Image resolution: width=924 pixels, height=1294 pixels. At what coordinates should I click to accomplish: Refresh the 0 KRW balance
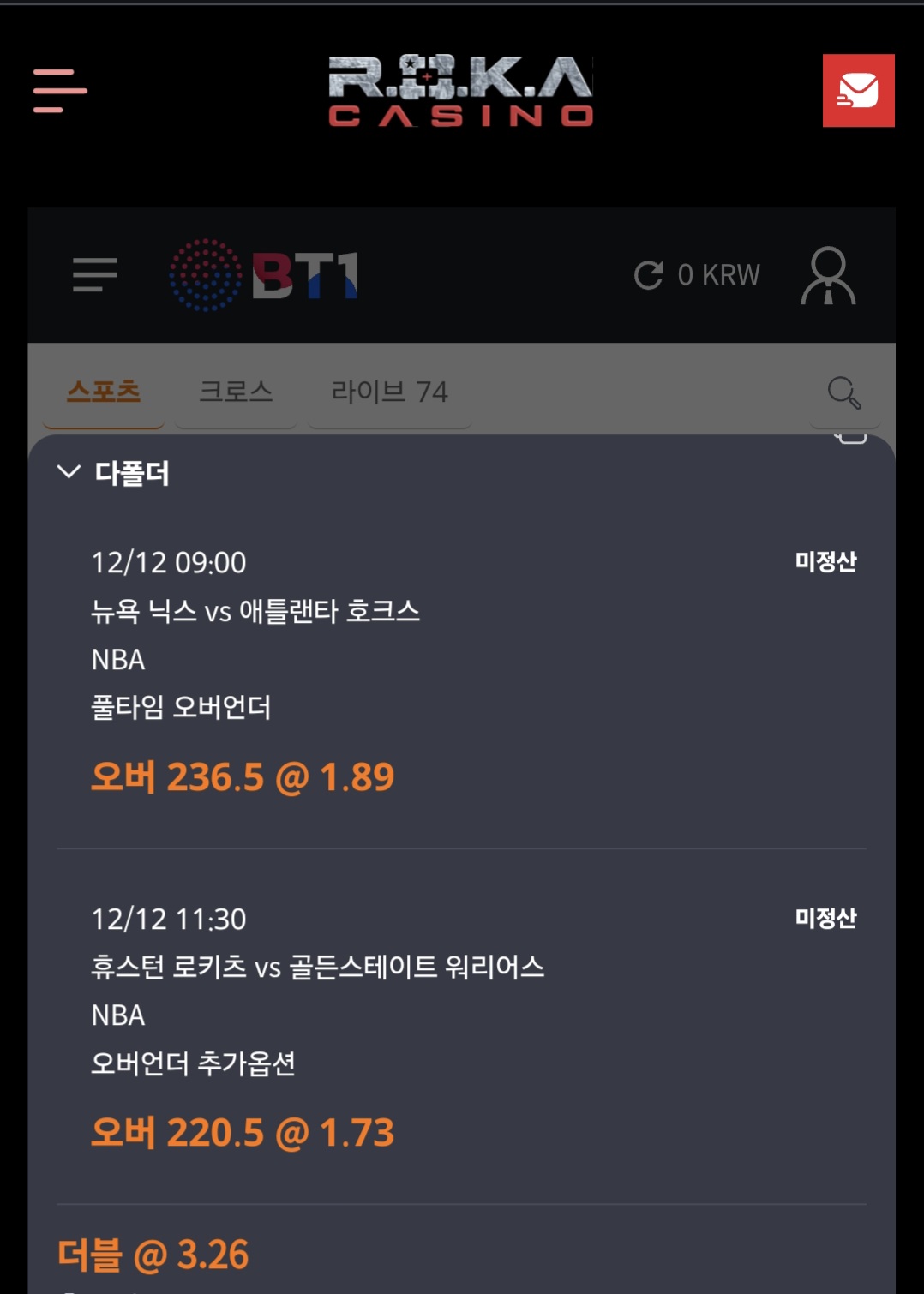pyautogui.click(x=649, y=275)
